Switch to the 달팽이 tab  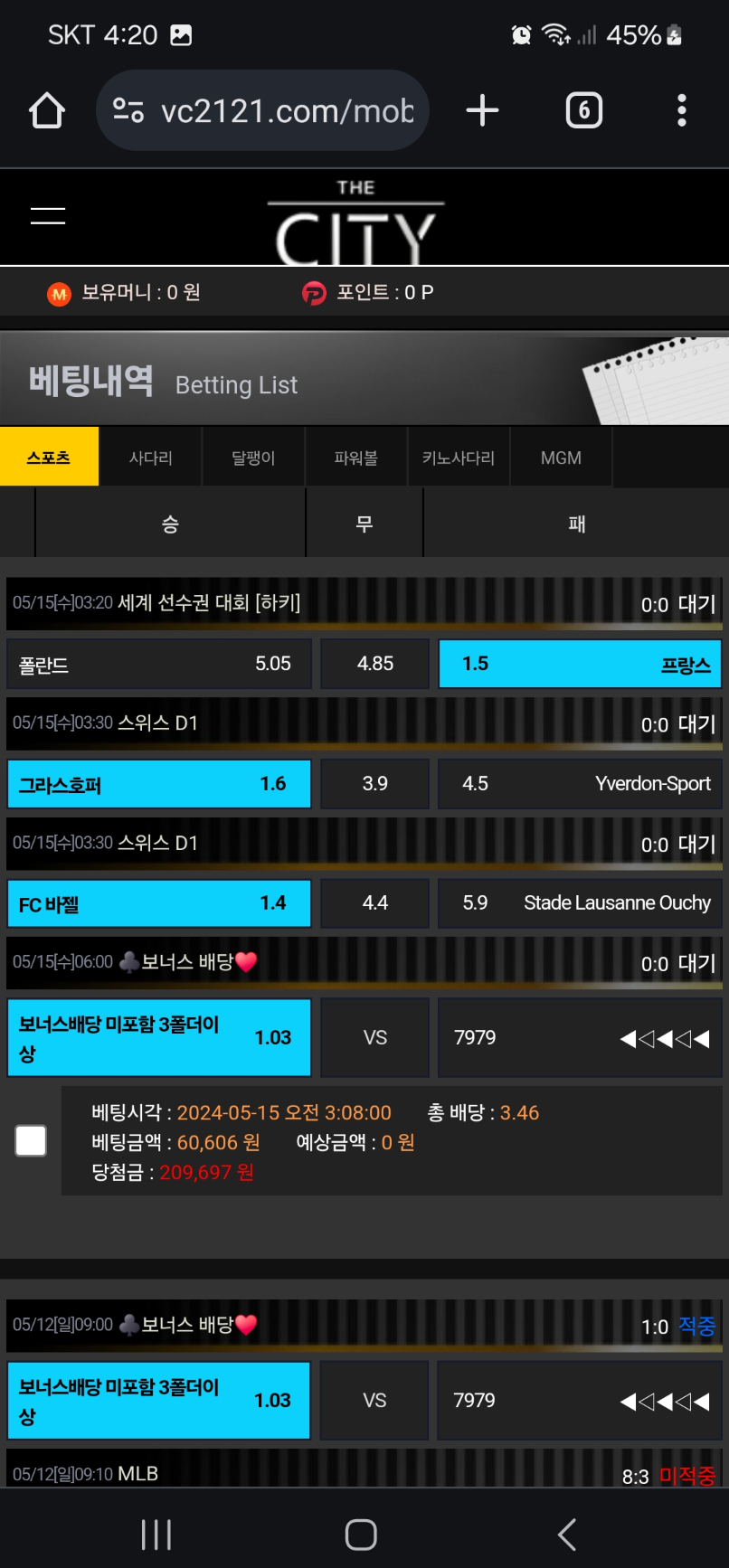pos(253,458)
